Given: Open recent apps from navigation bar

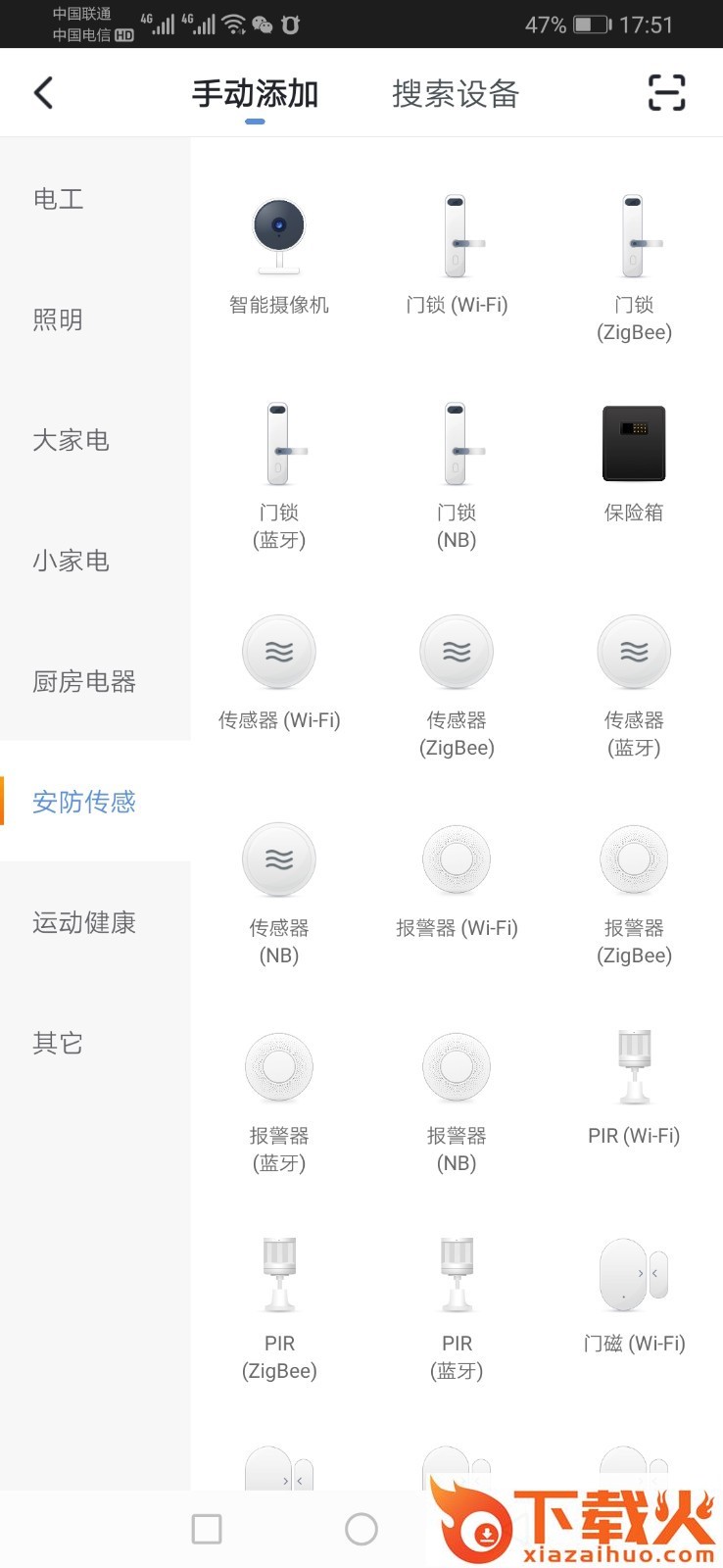Looking at the screenshot, I should pyautogui.click(x=207, y=1529).
